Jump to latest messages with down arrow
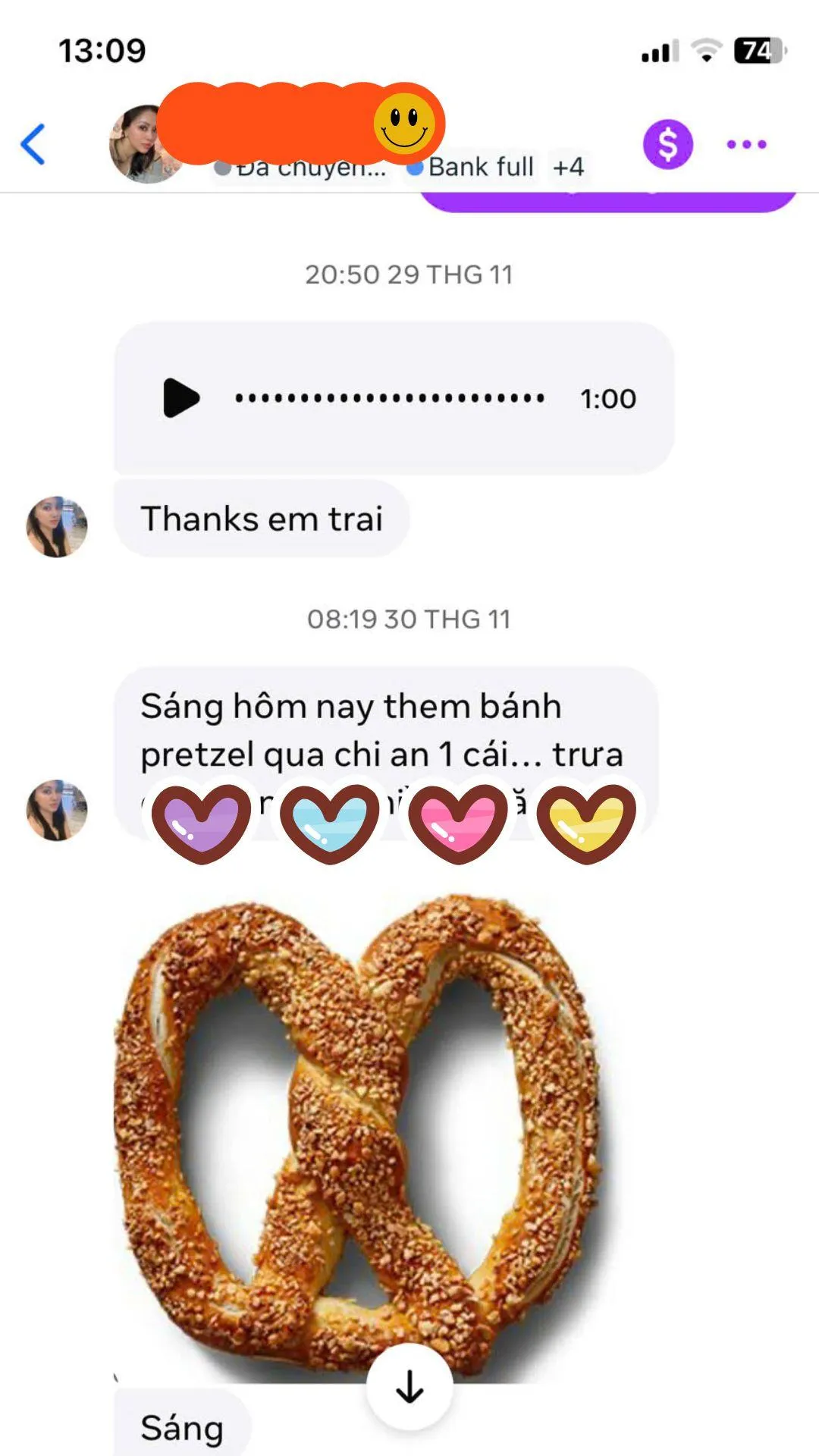Screen dimensions: 819x1456 409,1386
